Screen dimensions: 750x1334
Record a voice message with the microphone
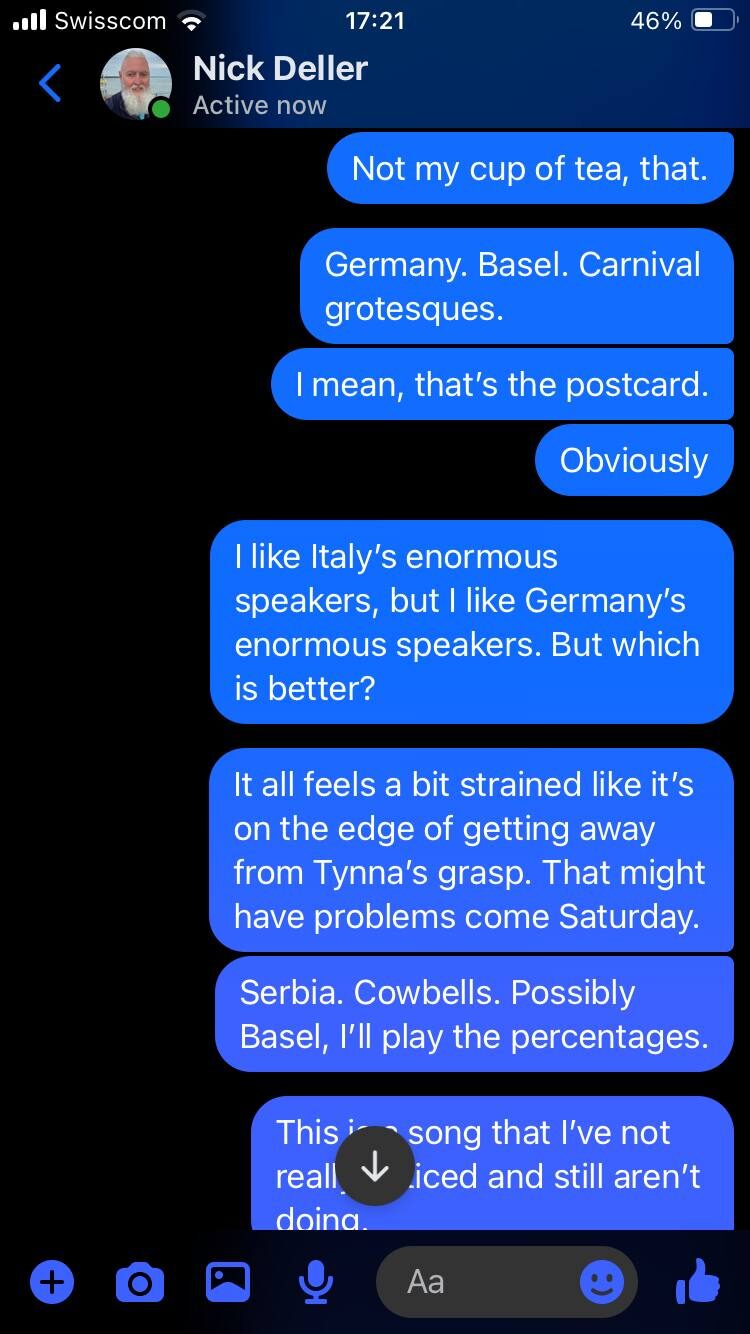(x=316, y=1281)
